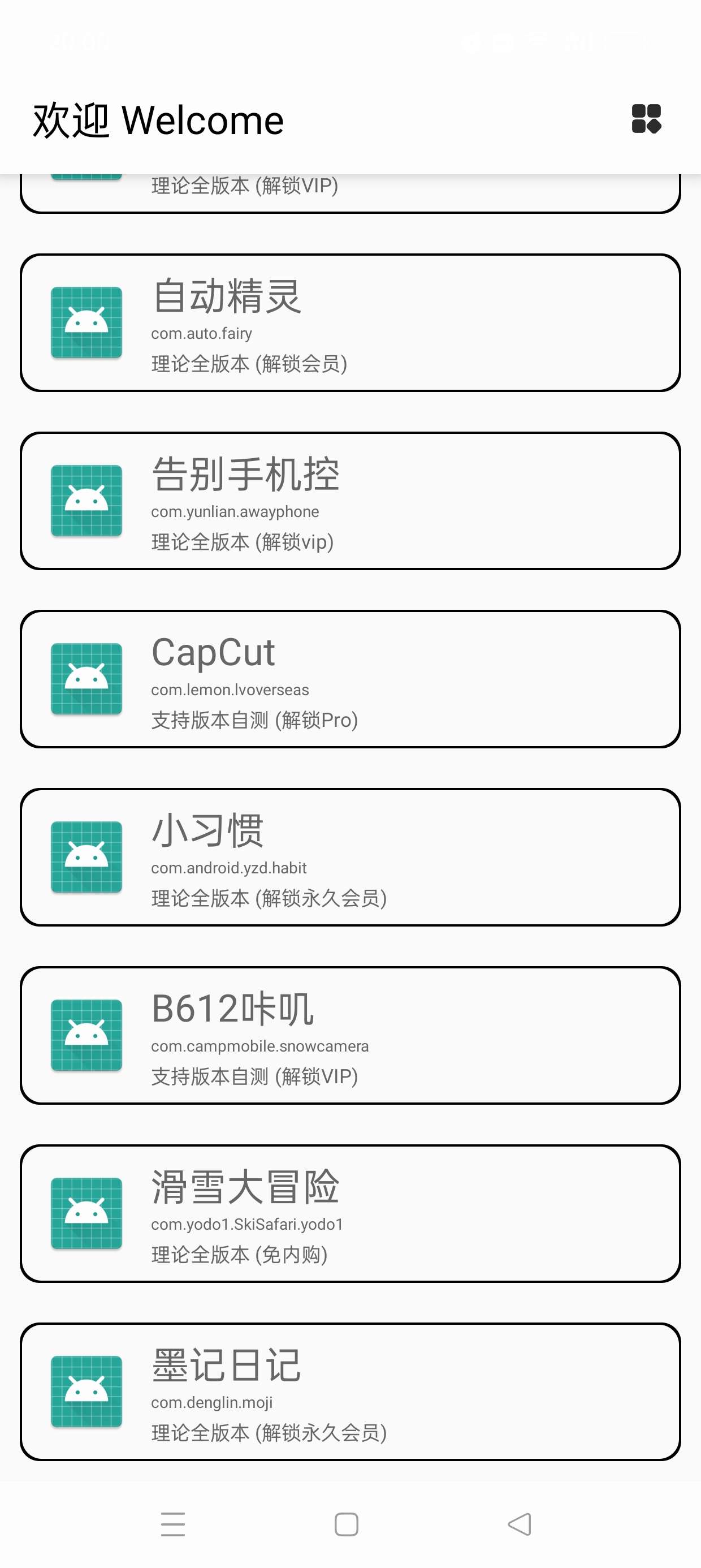
Task: Choose the 小习惯 habit app card
Action: pos(350,857)
